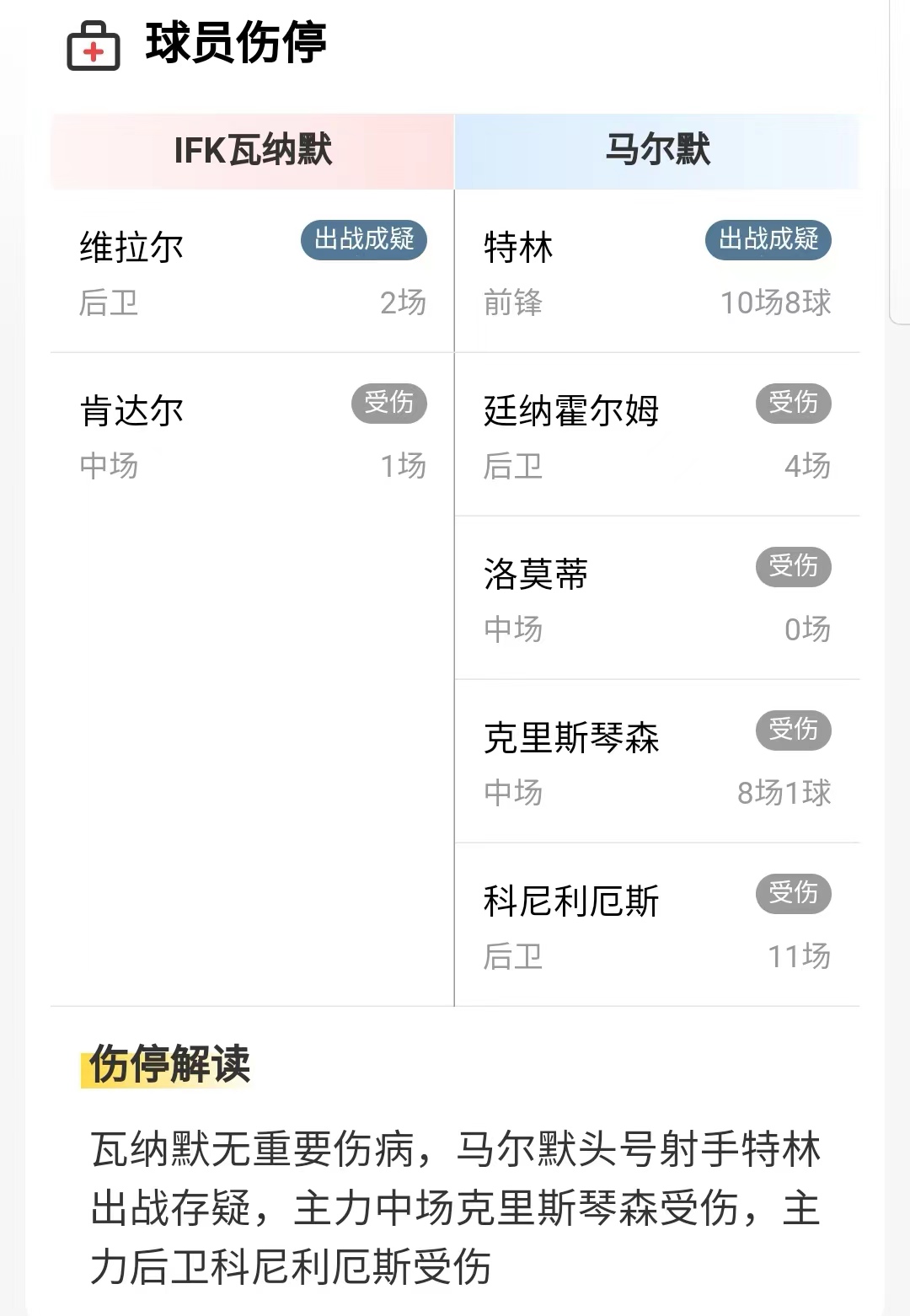This screenshot has height=1316, width=910.
Task: Toggle 克里斯琴森 availability status
Action: click(794, 730)
